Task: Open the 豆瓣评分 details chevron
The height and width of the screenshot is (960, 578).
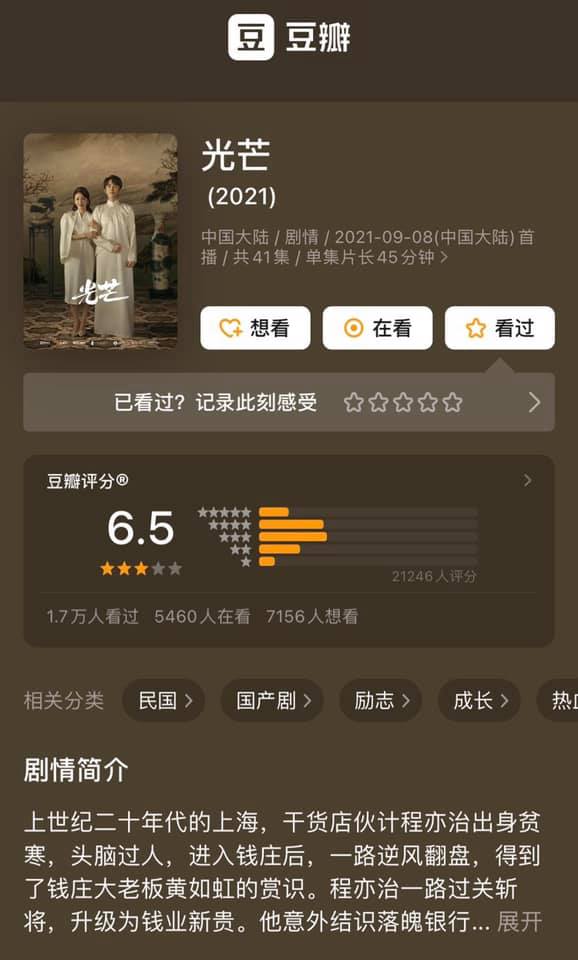Action: point(528,481)
